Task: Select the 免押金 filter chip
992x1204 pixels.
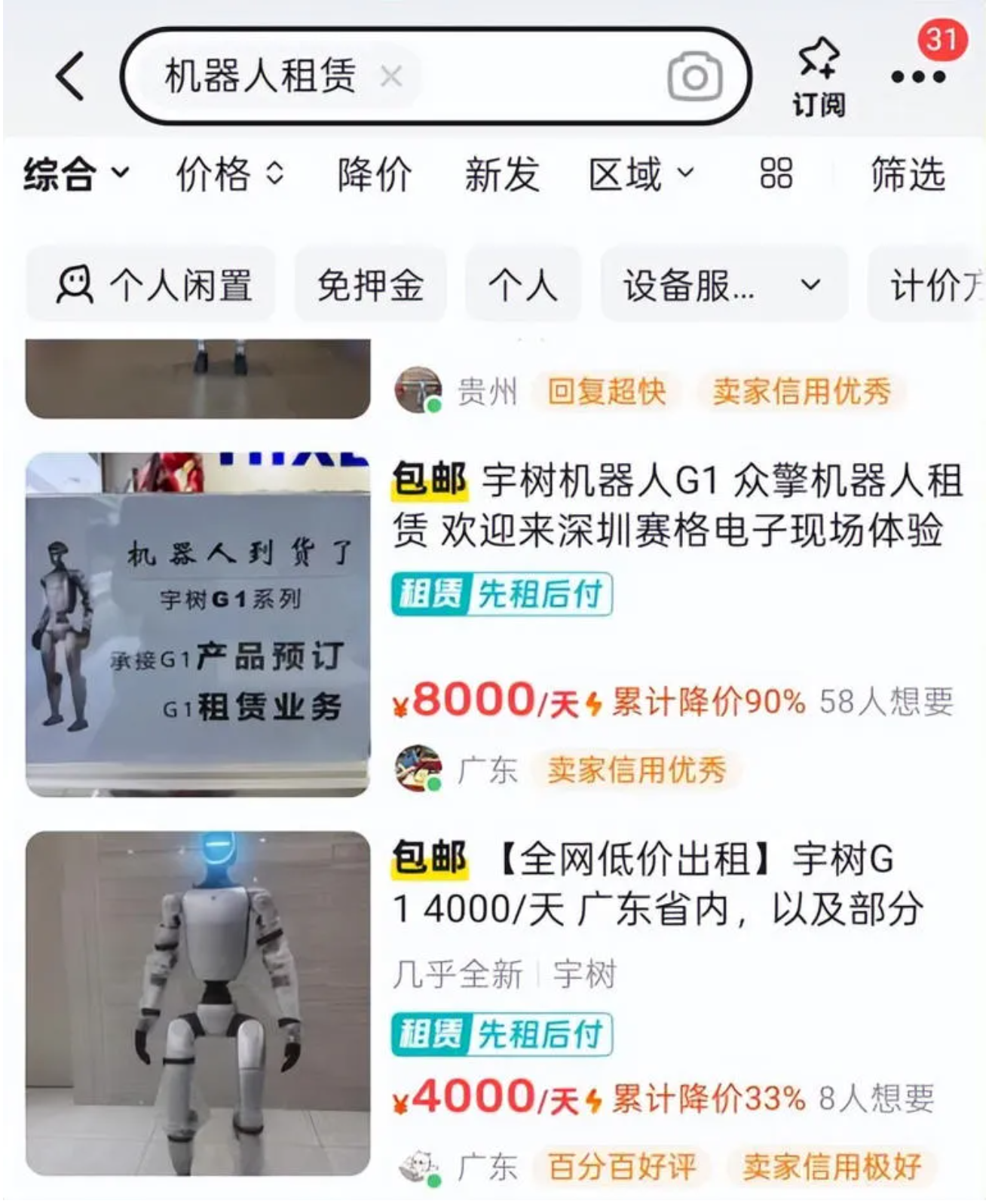Action: coord(370,286)
